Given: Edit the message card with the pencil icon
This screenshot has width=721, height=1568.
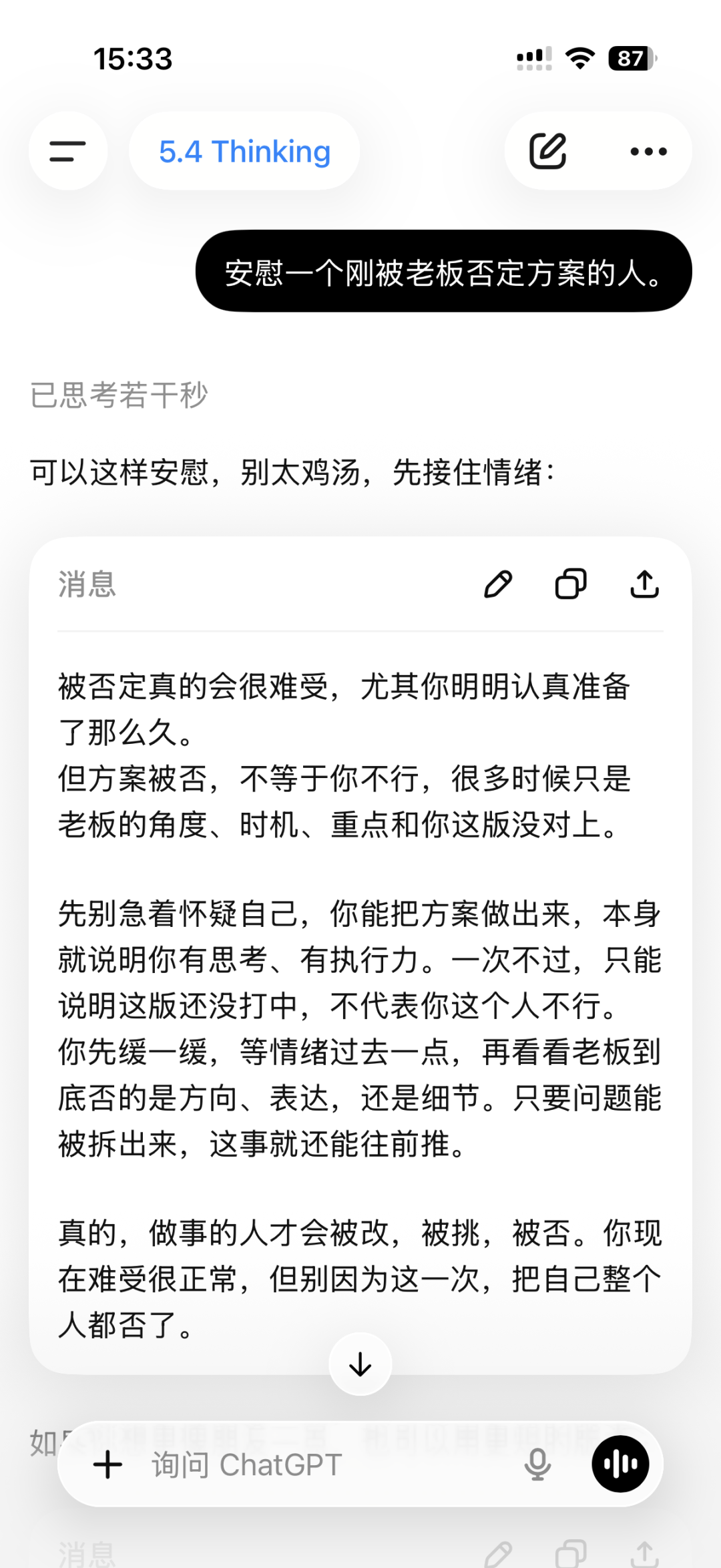Looking at the screenshot, I should click(499, 584).
